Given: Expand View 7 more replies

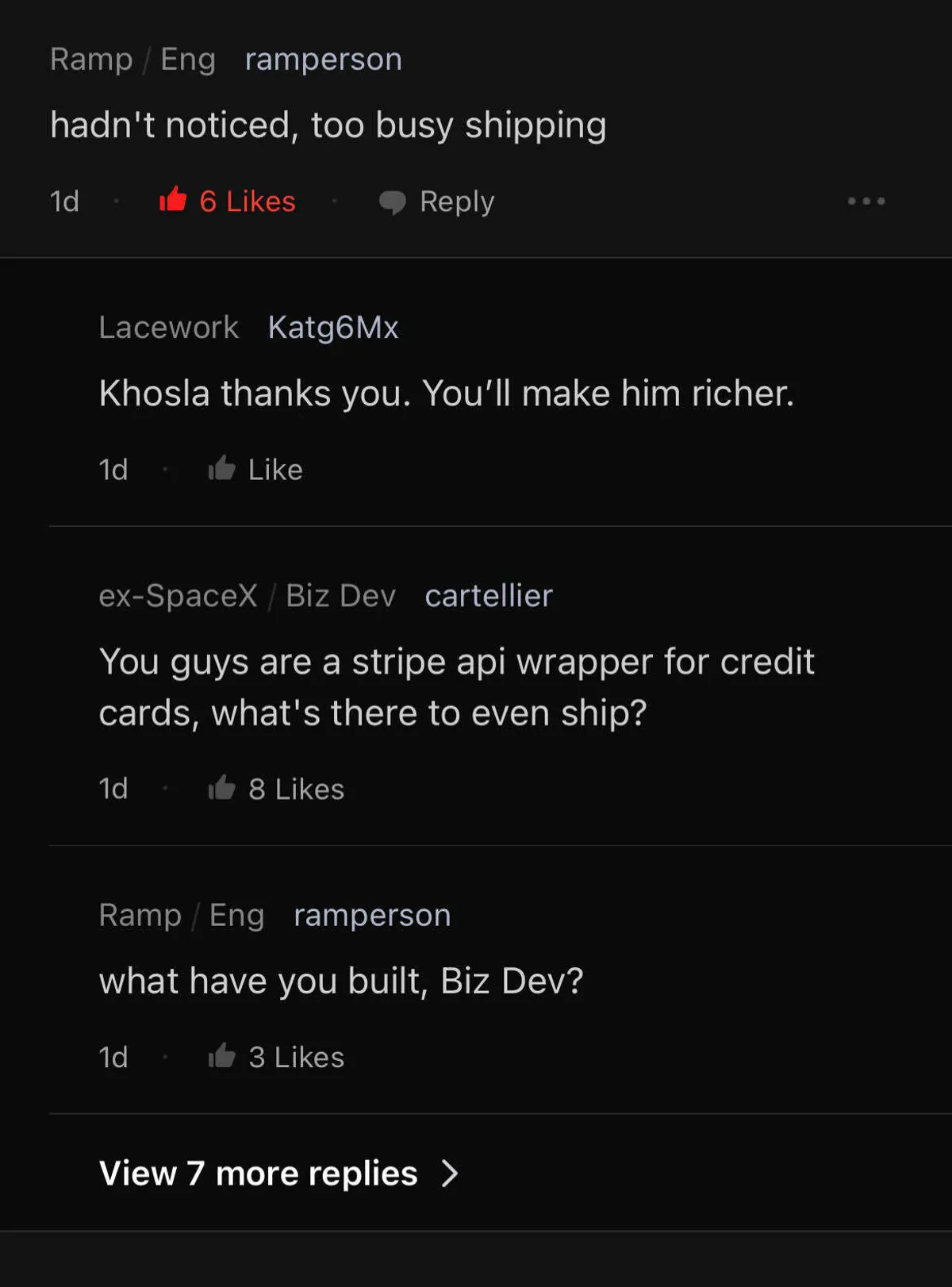Looking at the screenshot, I should [x=278, y=1174].
